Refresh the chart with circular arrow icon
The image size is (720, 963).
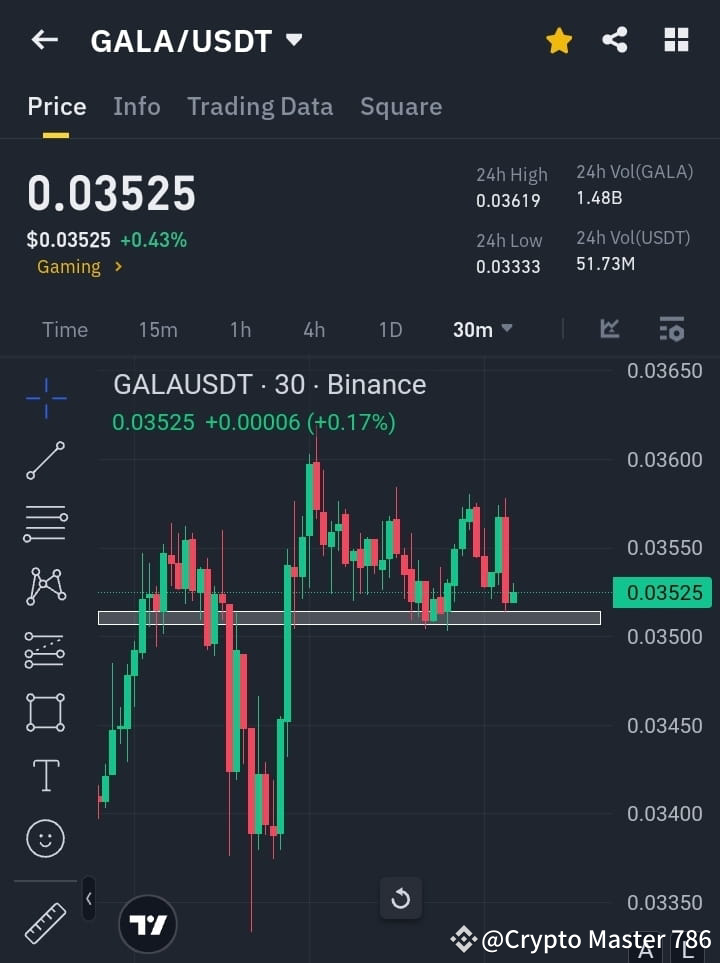(401, 899)
